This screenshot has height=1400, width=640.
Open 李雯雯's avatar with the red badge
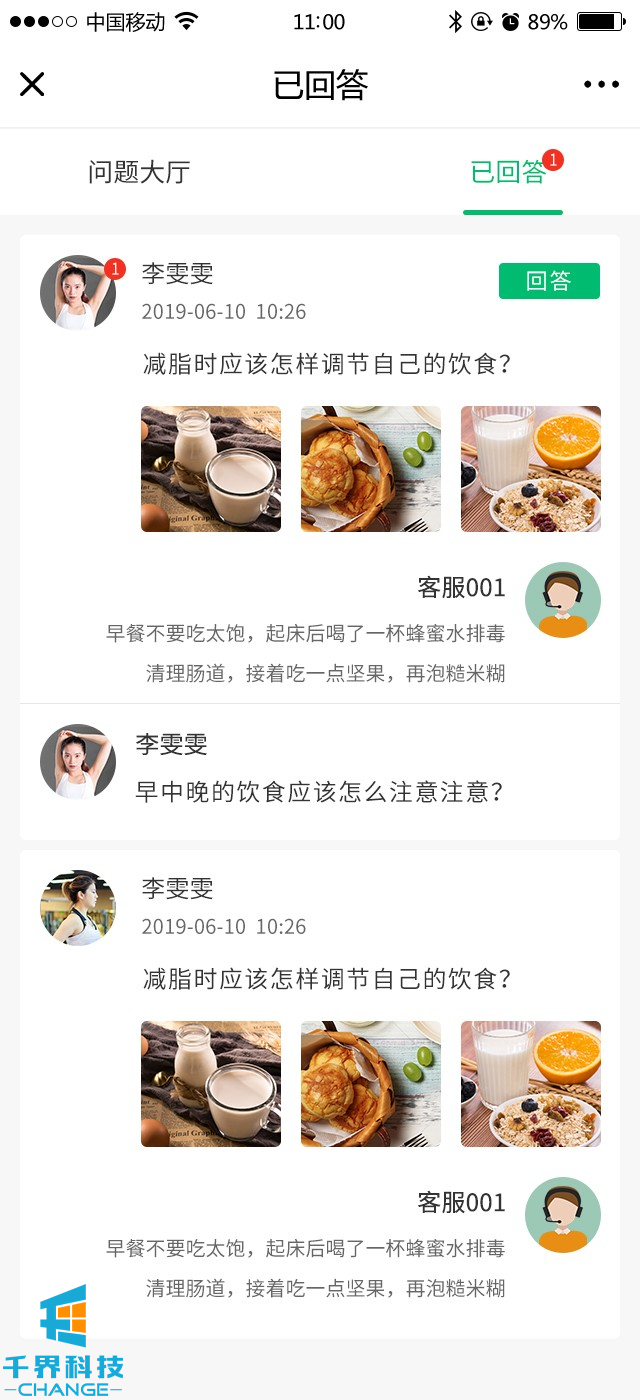pos(78,292)
